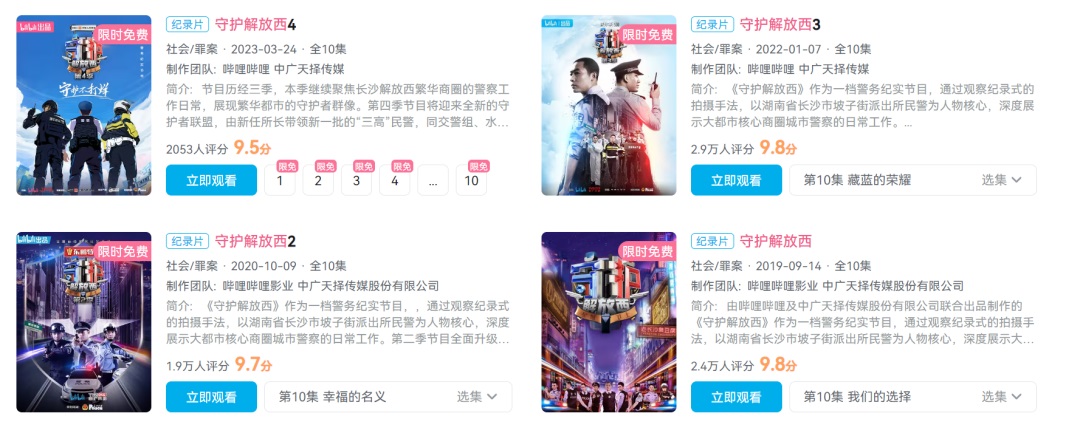This screenshot has width=1080, height=436.
Task: Tap 立即观看 for first-season 守护解放西
Action: [735, 397]
